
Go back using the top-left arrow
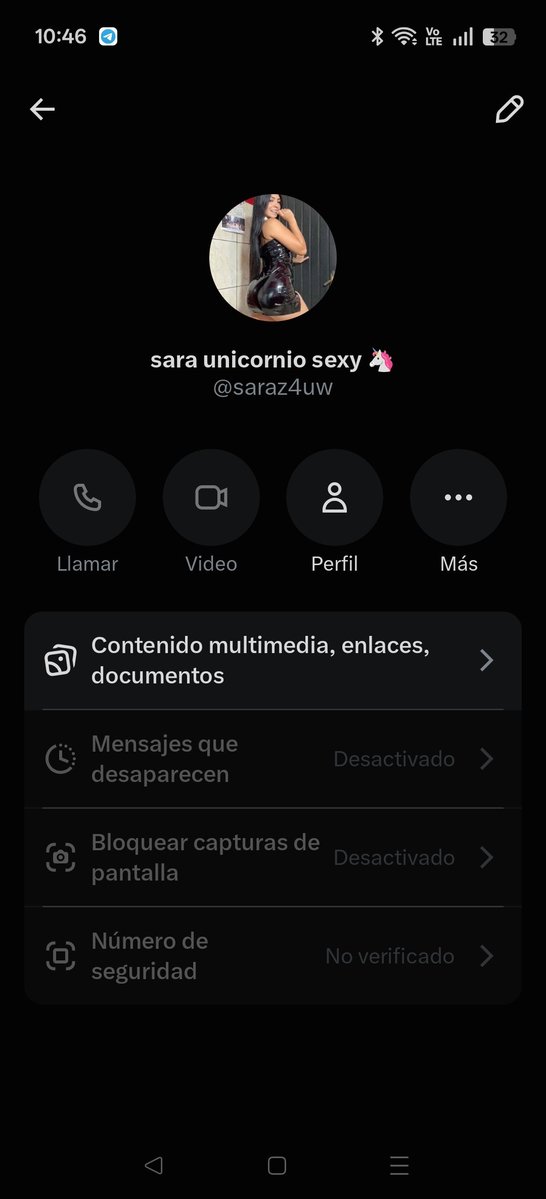(x=42, y=109)
